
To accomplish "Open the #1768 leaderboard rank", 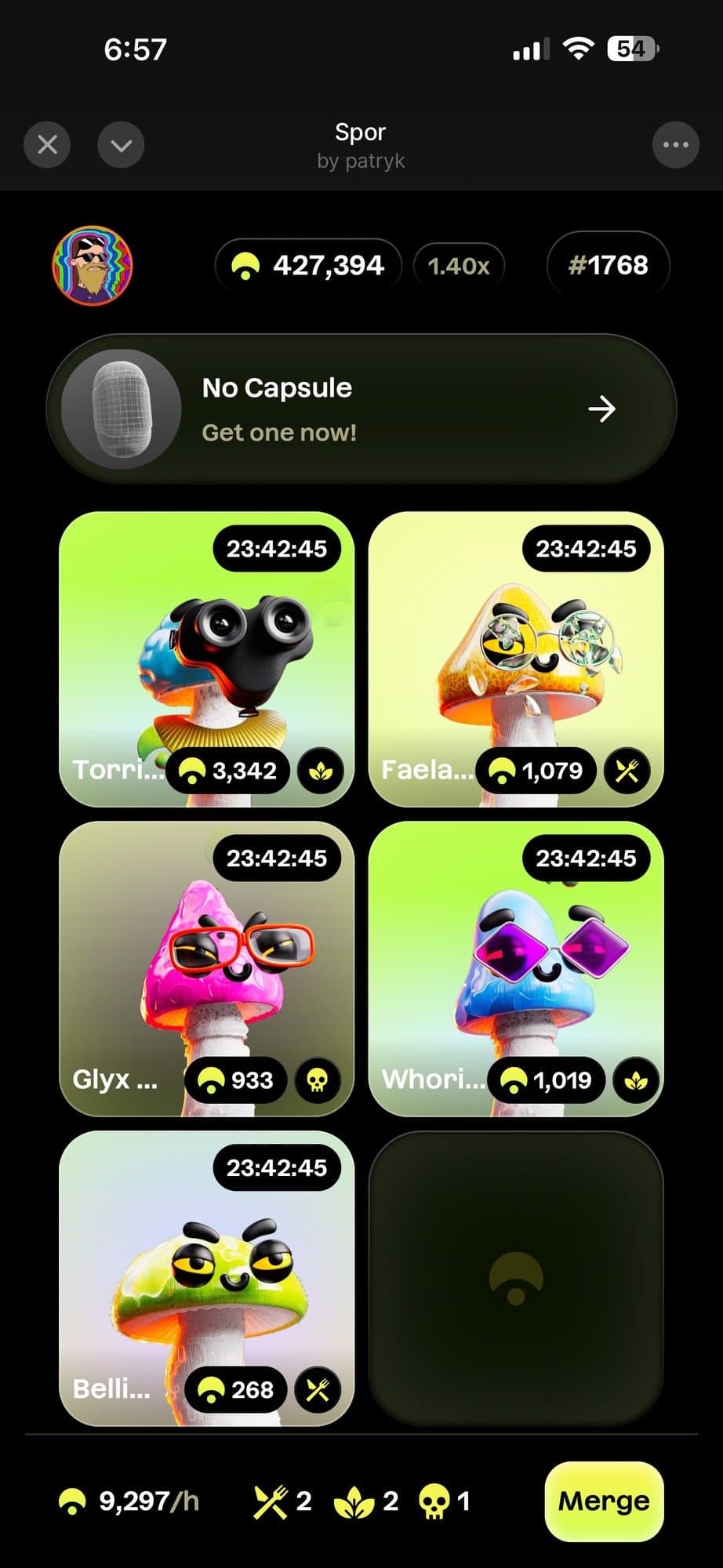I will 608,266.
